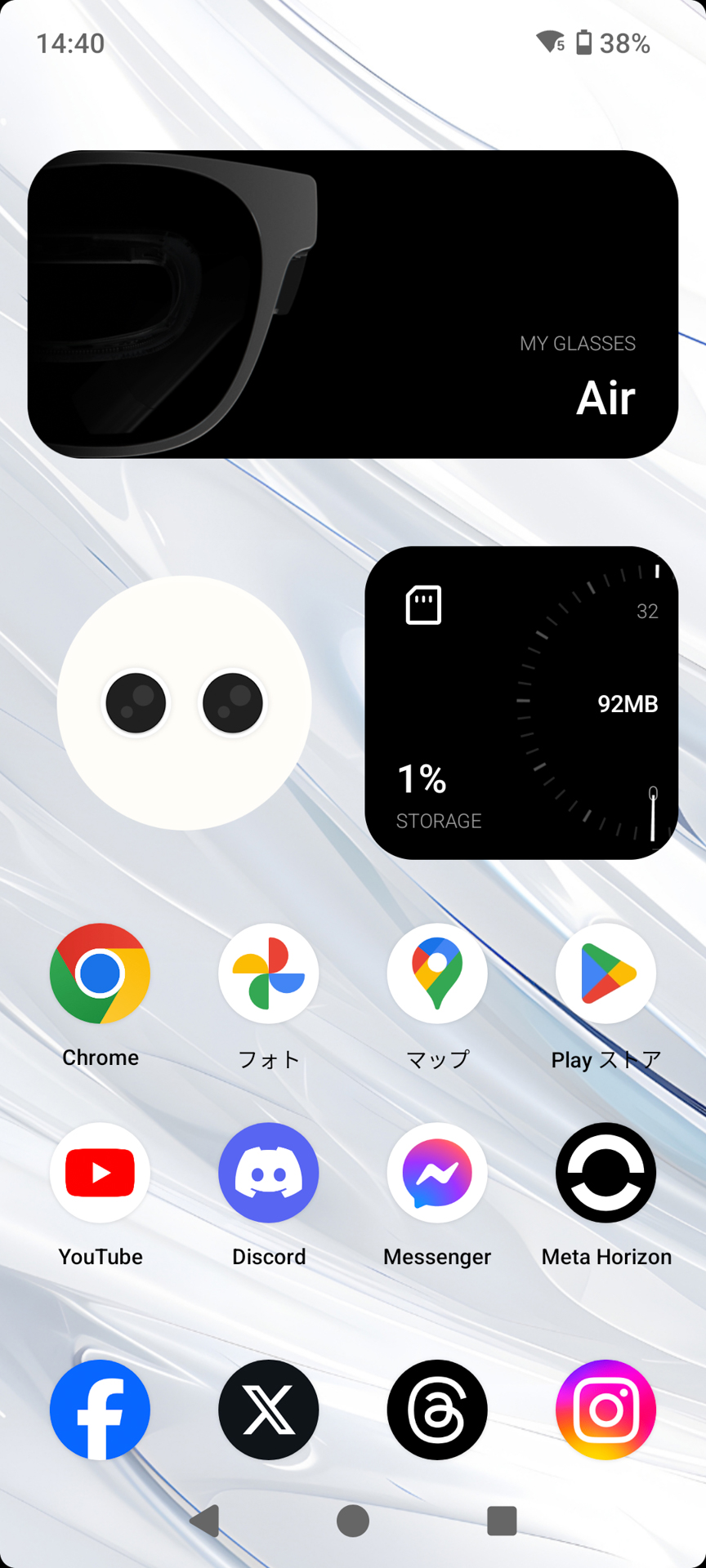Viewport: 706px width, 1568px height.
Task: Tap the round eyes widget
Action: [x=184, y=702]
